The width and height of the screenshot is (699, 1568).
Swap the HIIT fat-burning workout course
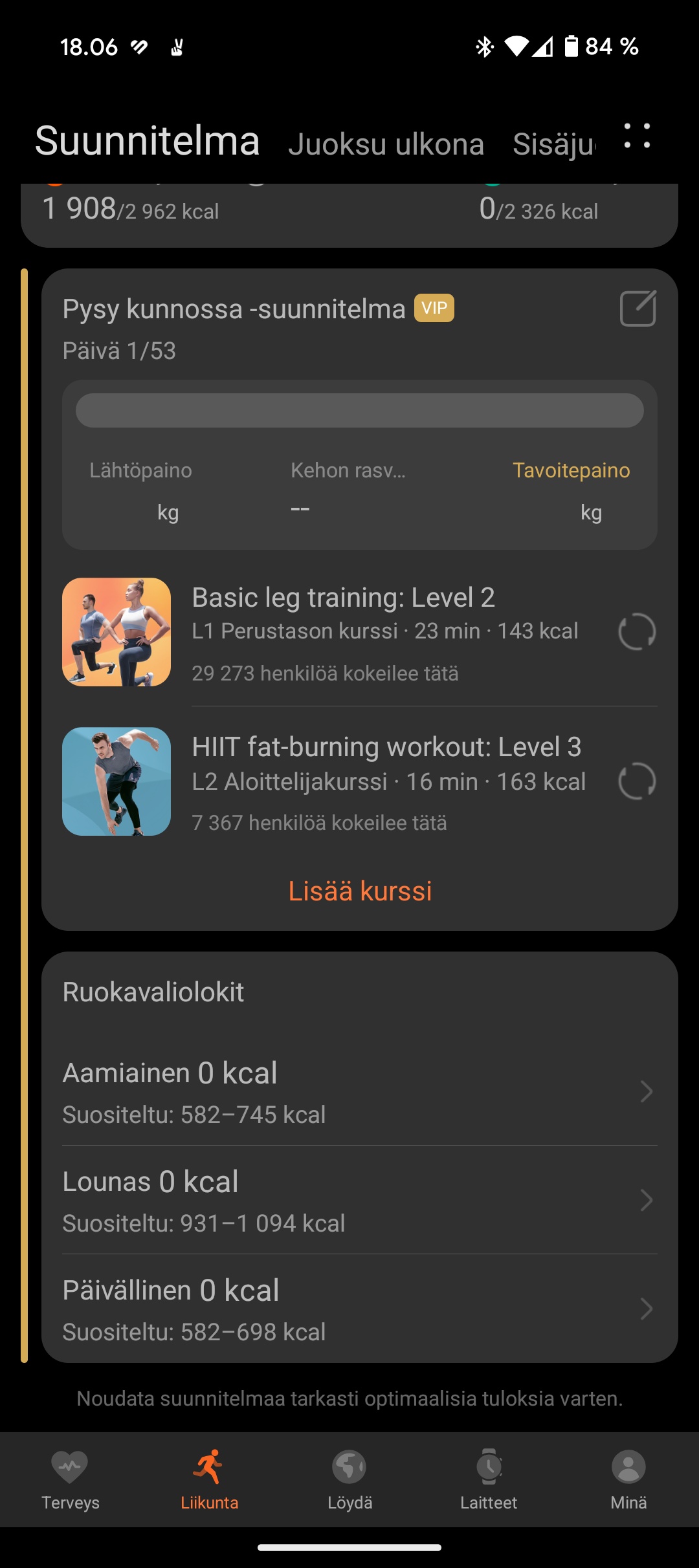(x=637, y=781)
